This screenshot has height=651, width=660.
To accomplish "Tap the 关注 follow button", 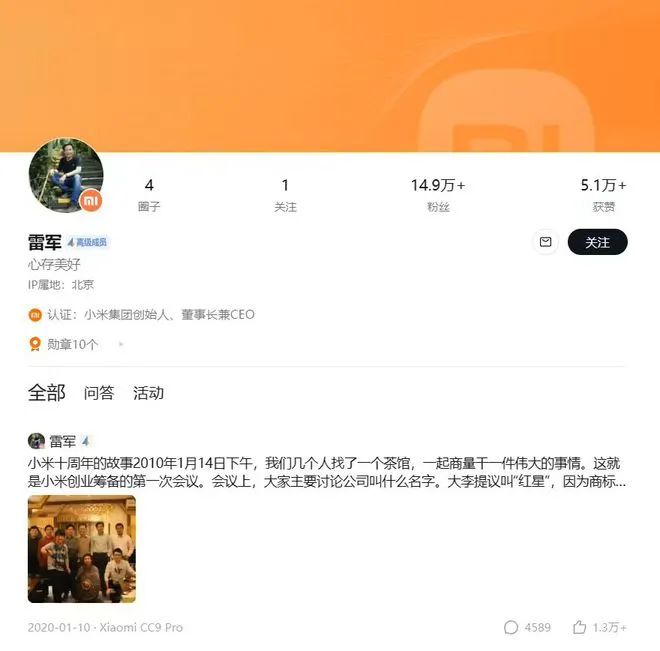I will 597,242.
